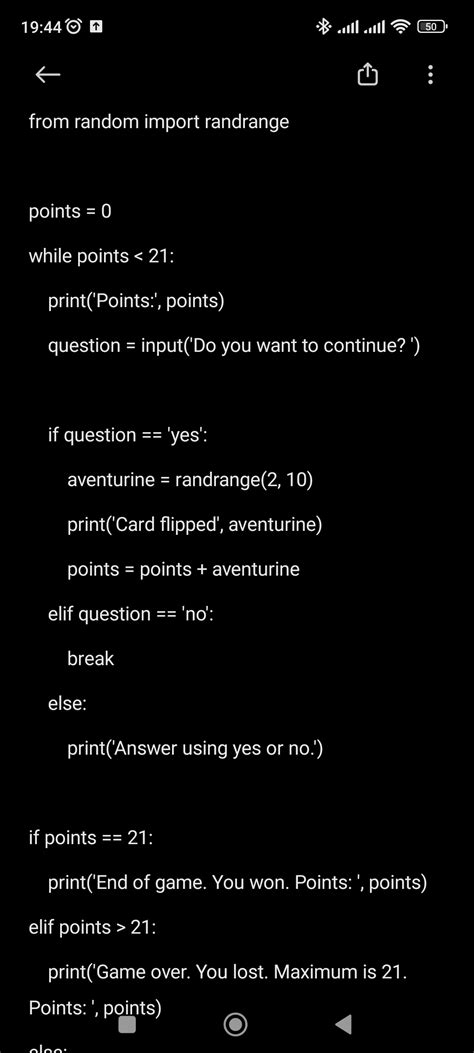Open recent apps with the square button
Screen dimensions: 474x1053
[128, 1024]
